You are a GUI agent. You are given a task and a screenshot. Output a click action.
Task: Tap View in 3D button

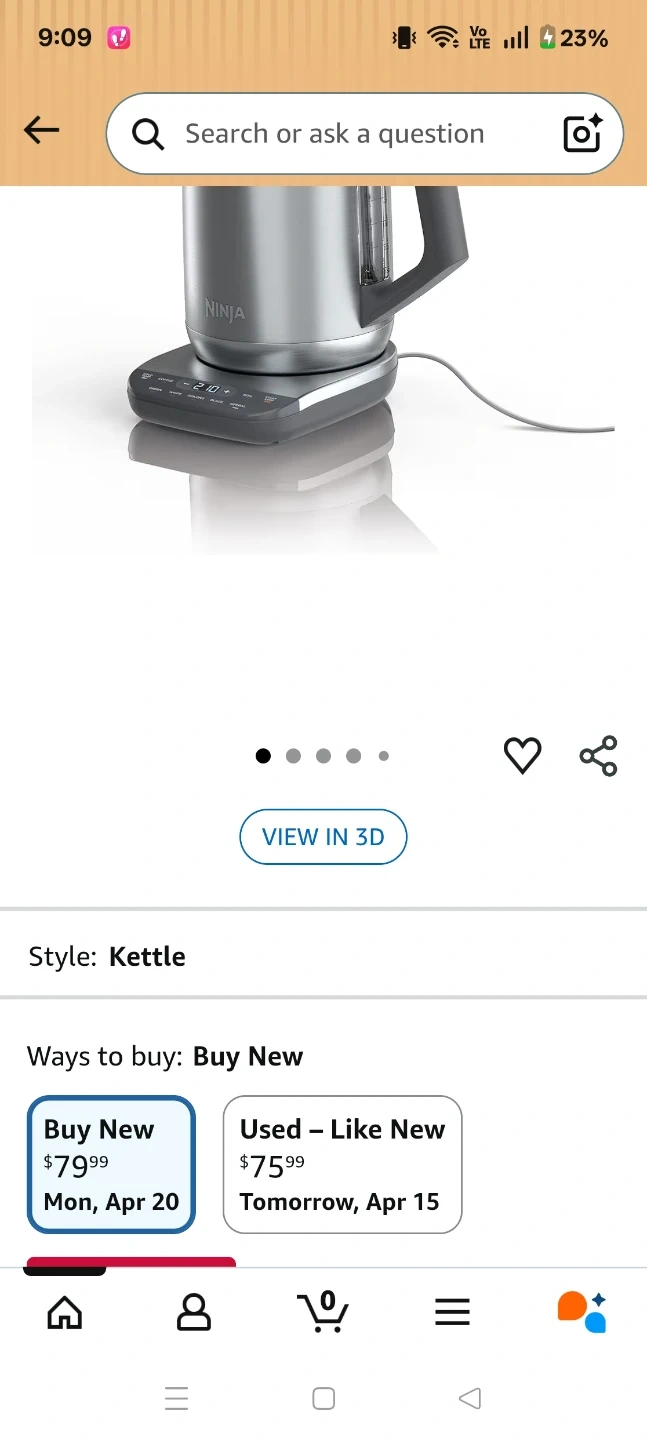[323, 837]
